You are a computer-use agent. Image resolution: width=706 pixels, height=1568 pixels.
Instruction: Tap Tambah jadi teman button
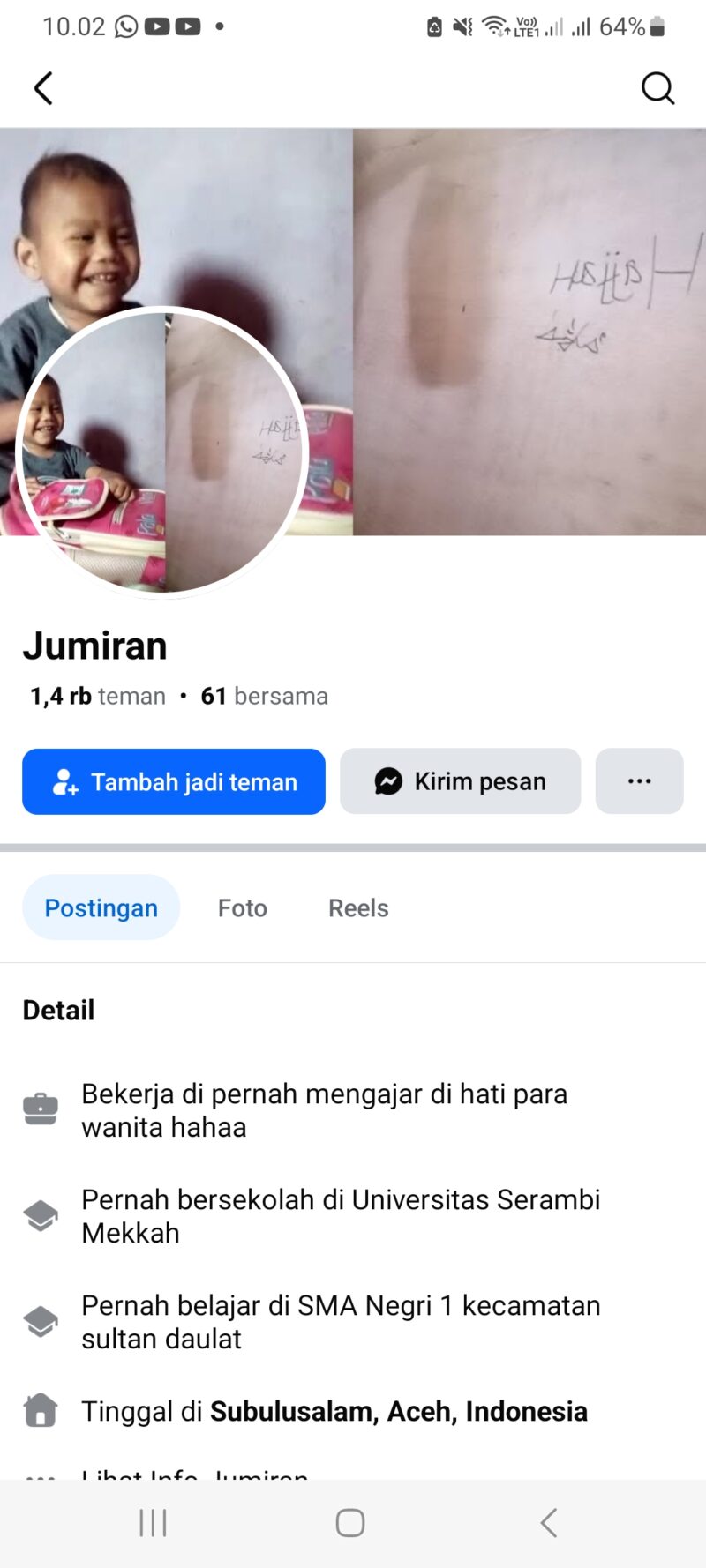click(x=174, y=781)
